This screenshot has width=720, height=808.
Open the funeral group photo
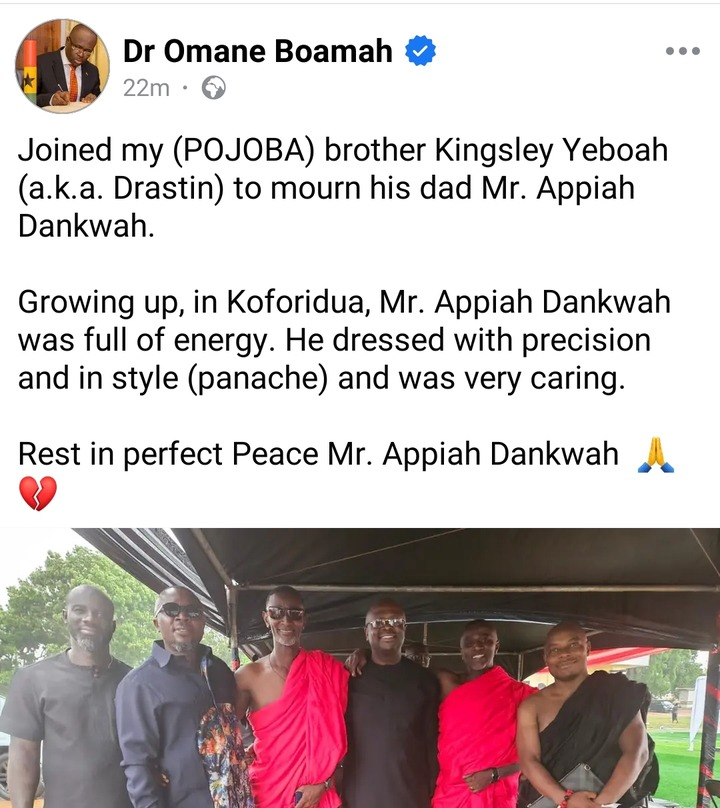click(360, 668)
